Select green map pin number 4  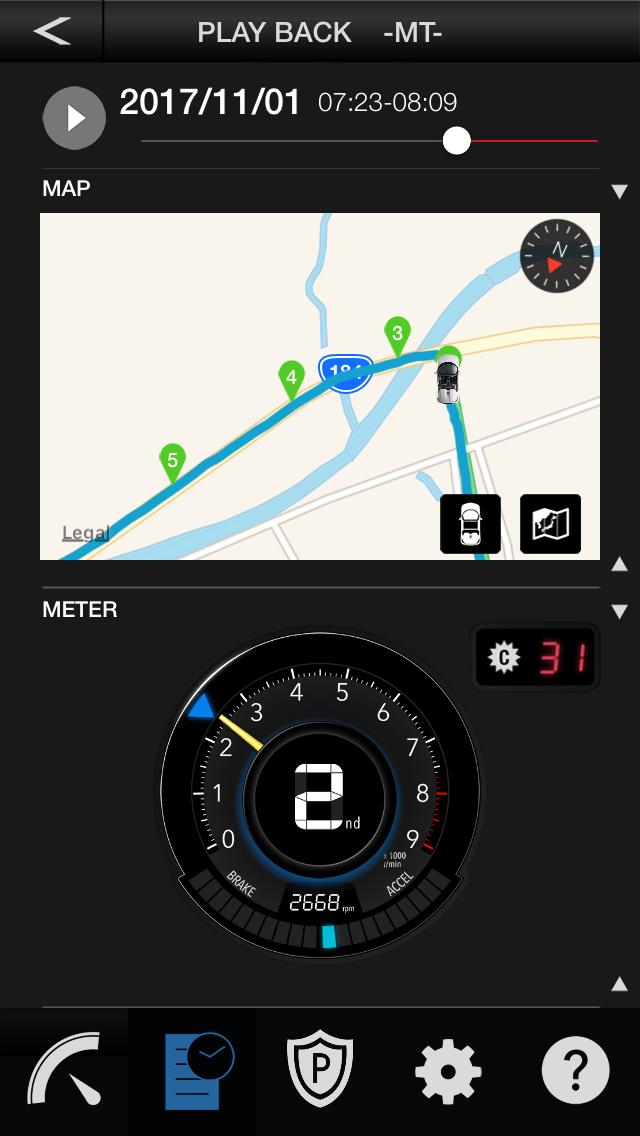tap(291, 380)
